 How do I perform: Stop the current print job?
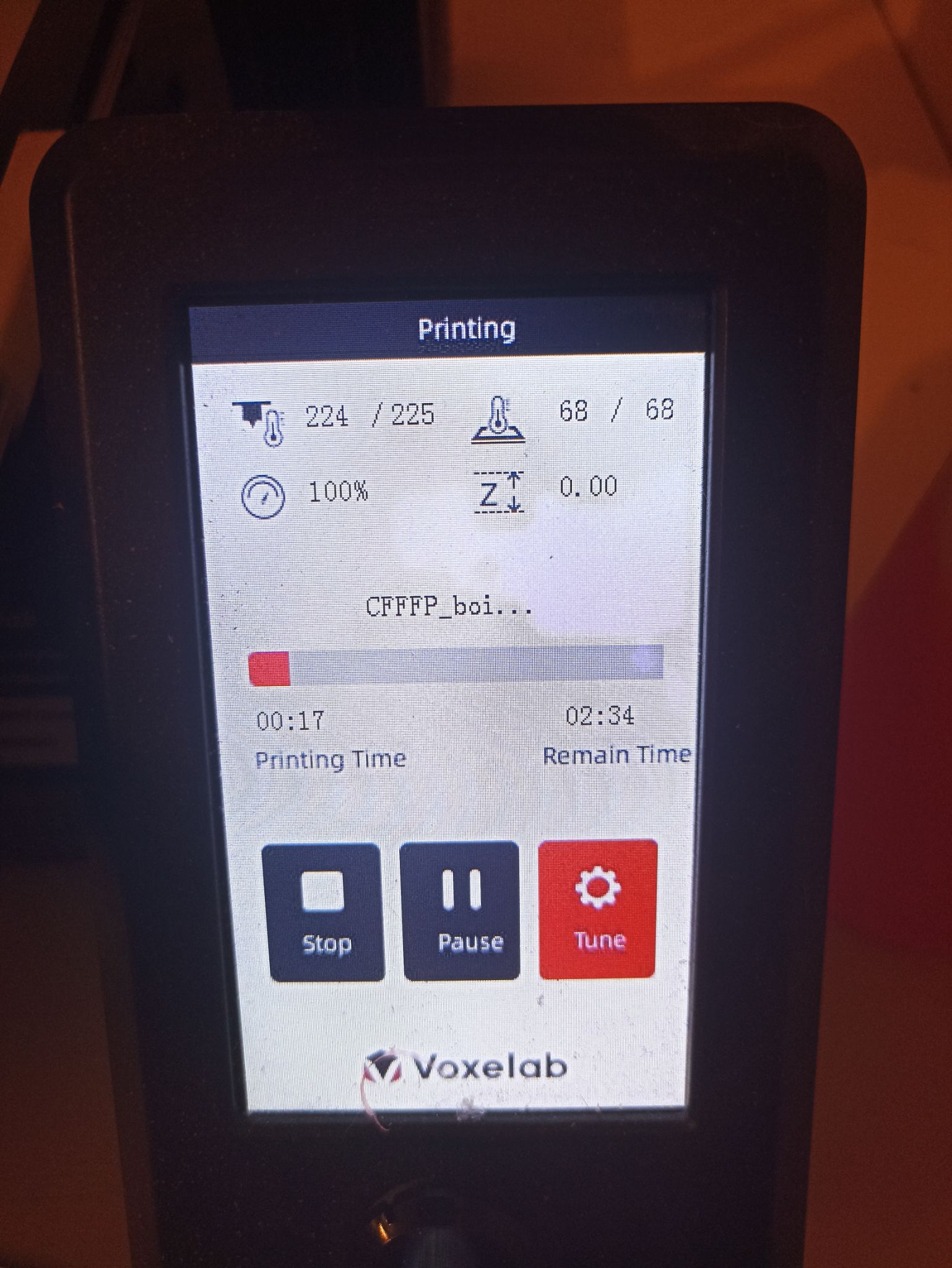point(325,912)
